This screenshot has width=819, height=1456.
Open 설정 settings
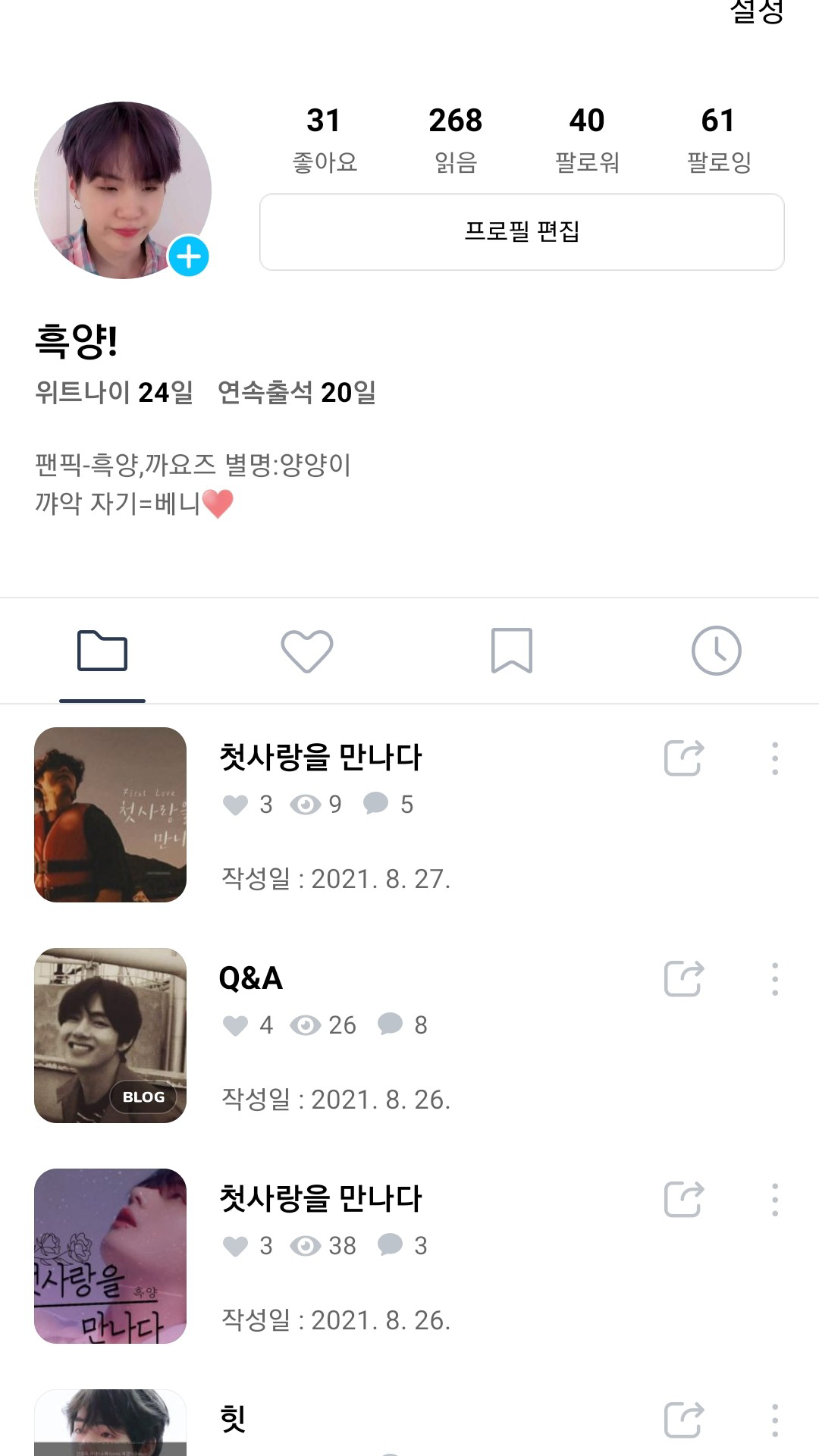[x=756, y=11]
